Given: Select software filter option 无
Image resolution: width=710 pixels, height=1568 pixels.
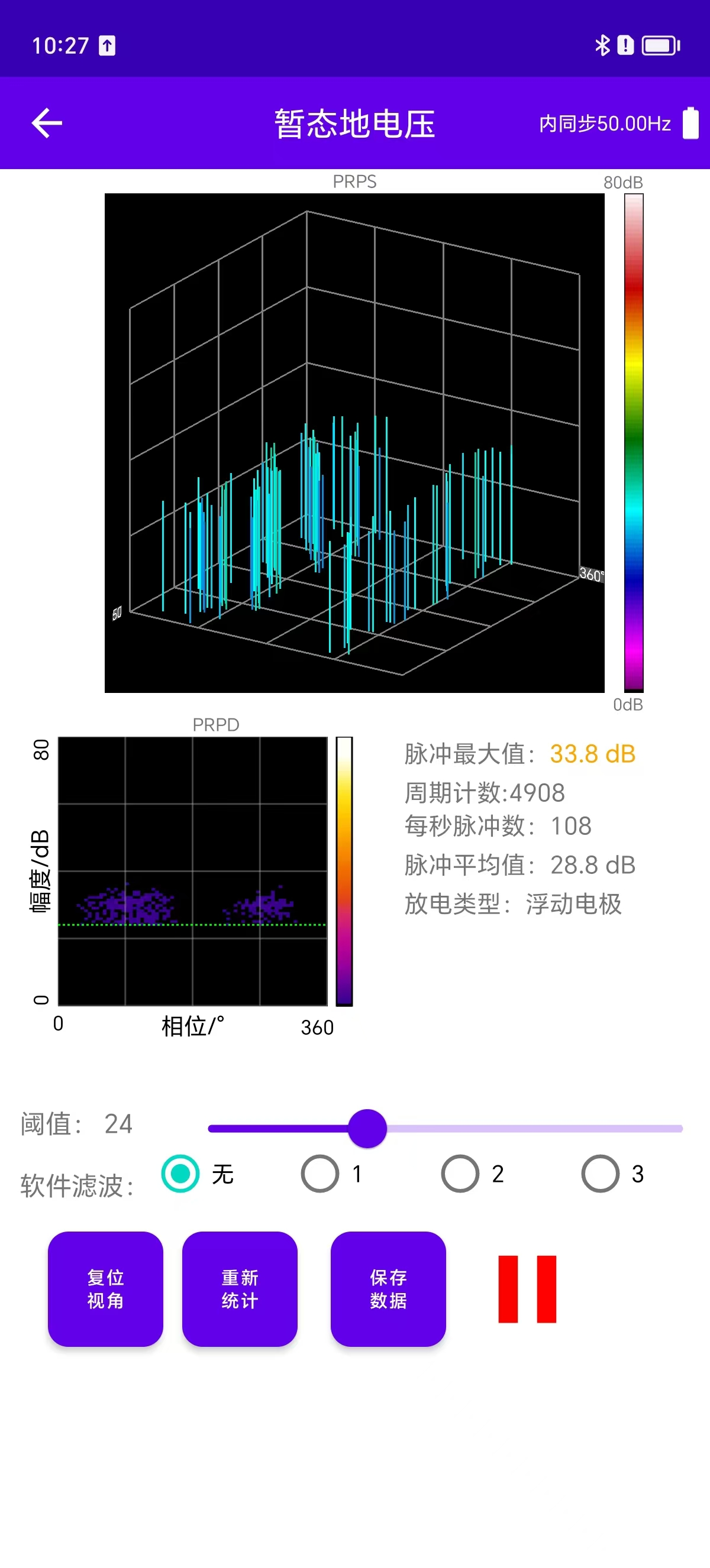Looking at the screenshot, I should (180, 1174).
